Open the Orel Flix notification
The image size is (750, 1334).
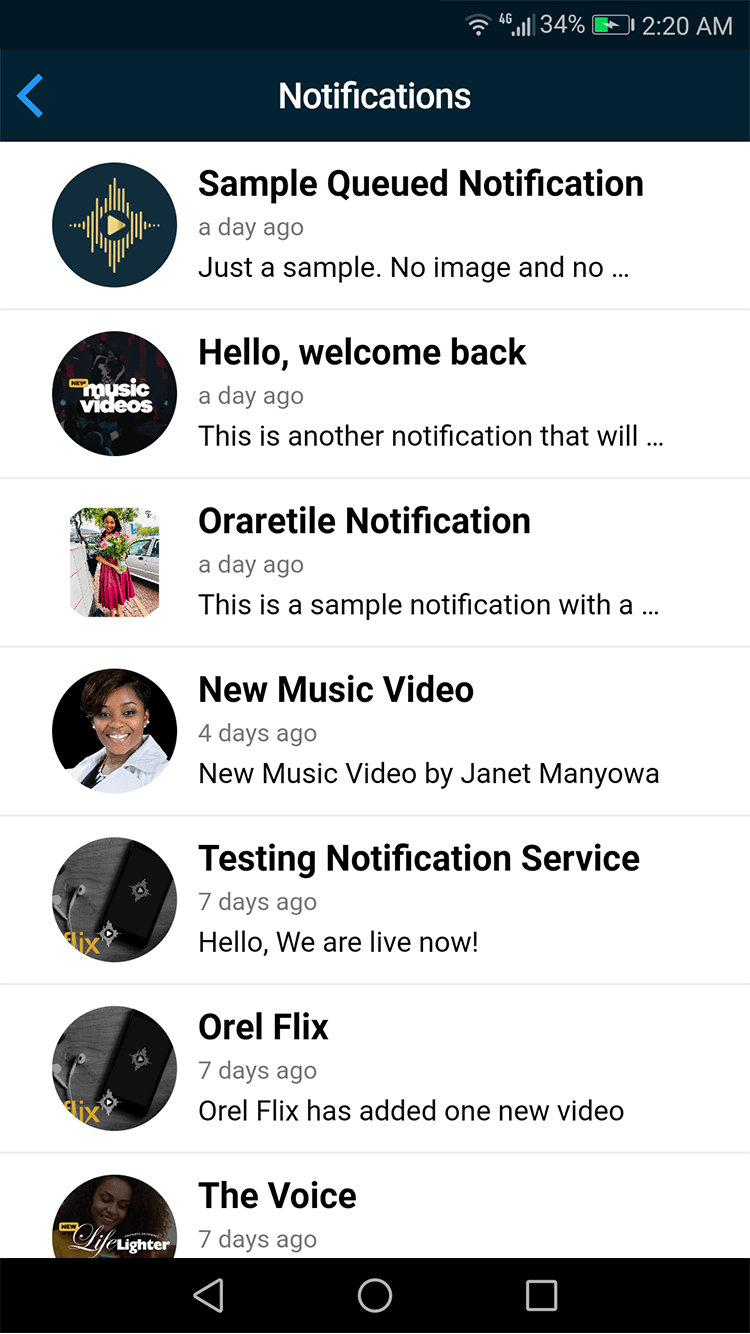pos(420,1068)
